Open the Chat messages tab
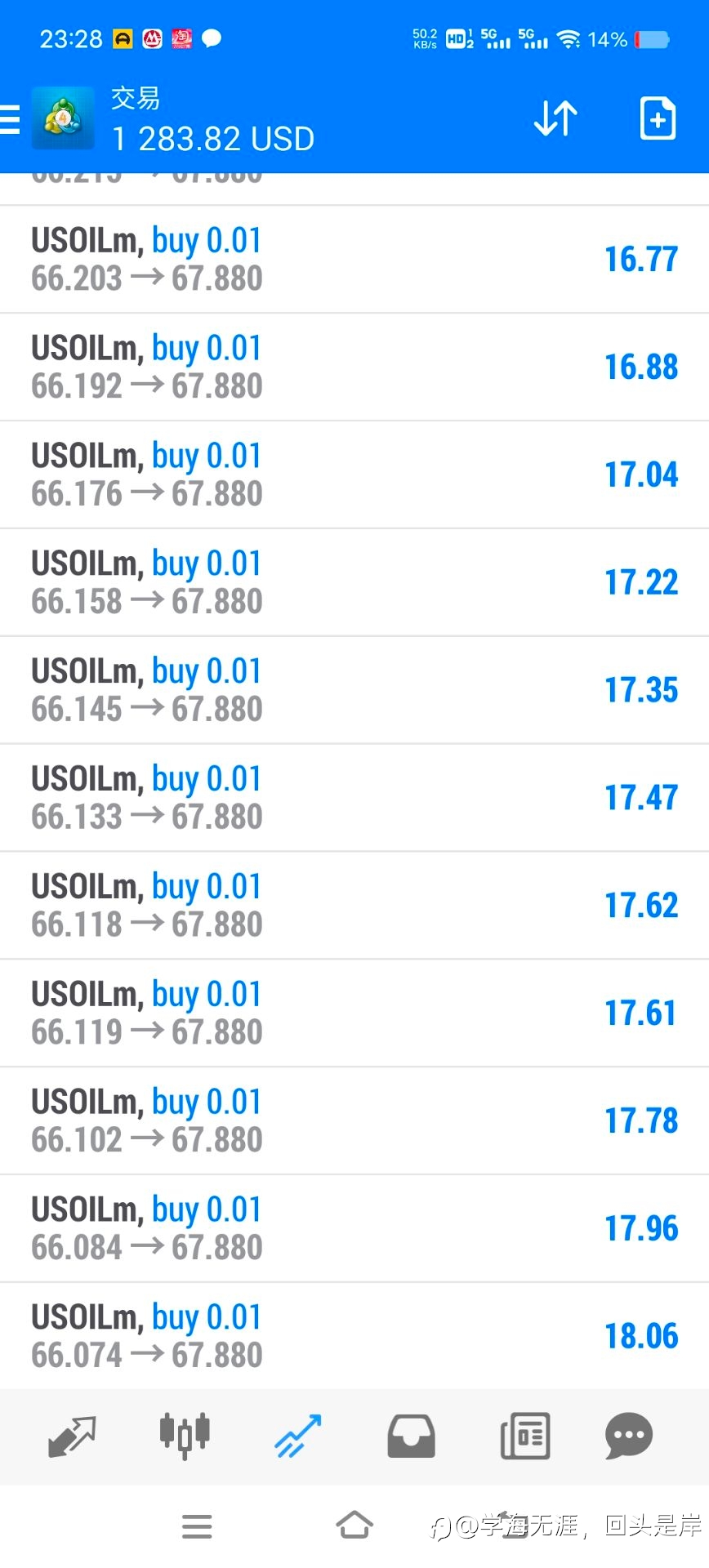The width and height of the screenshot is (709, 1568). click(x=629, y=1436)
